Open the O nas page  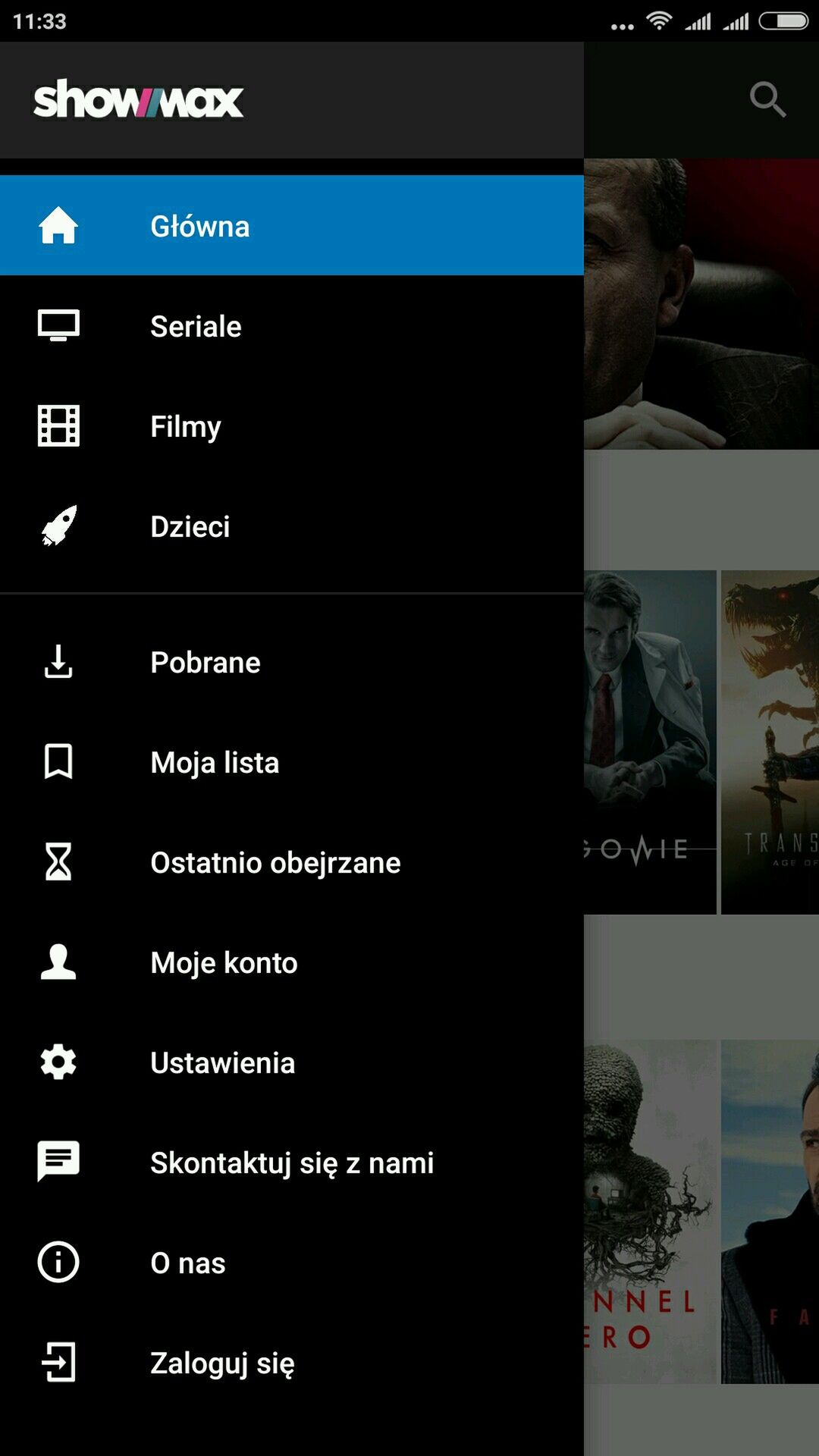292,1263
